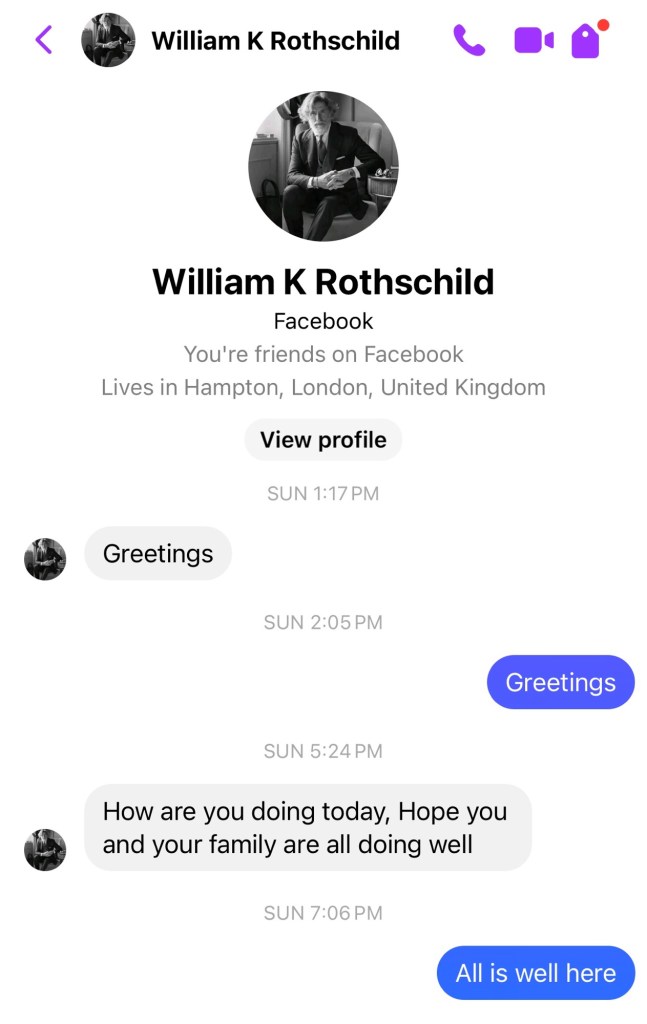Start a video call with William

[x=534, y=40]
